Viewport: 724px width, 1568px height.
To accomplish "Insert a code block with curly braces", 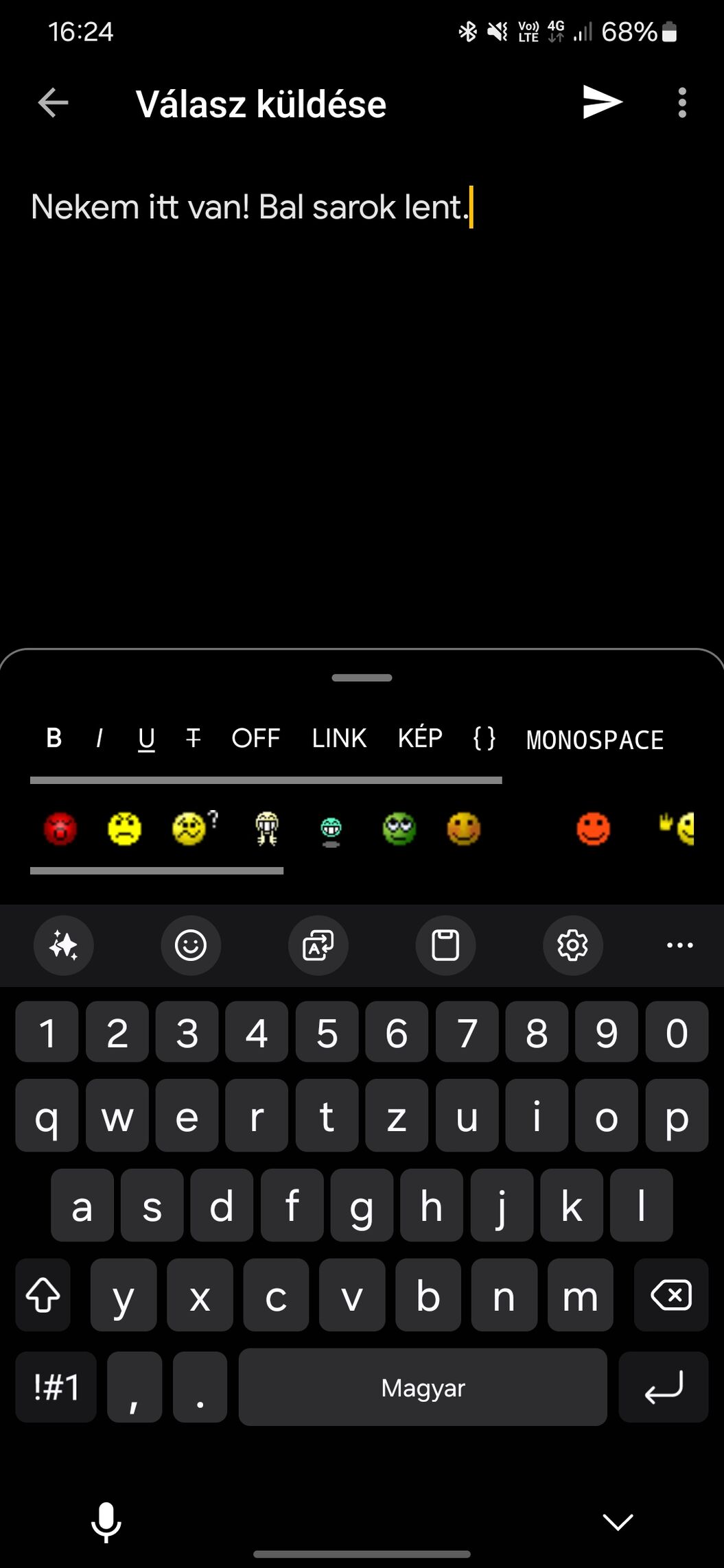I will [x=484, y=739].
